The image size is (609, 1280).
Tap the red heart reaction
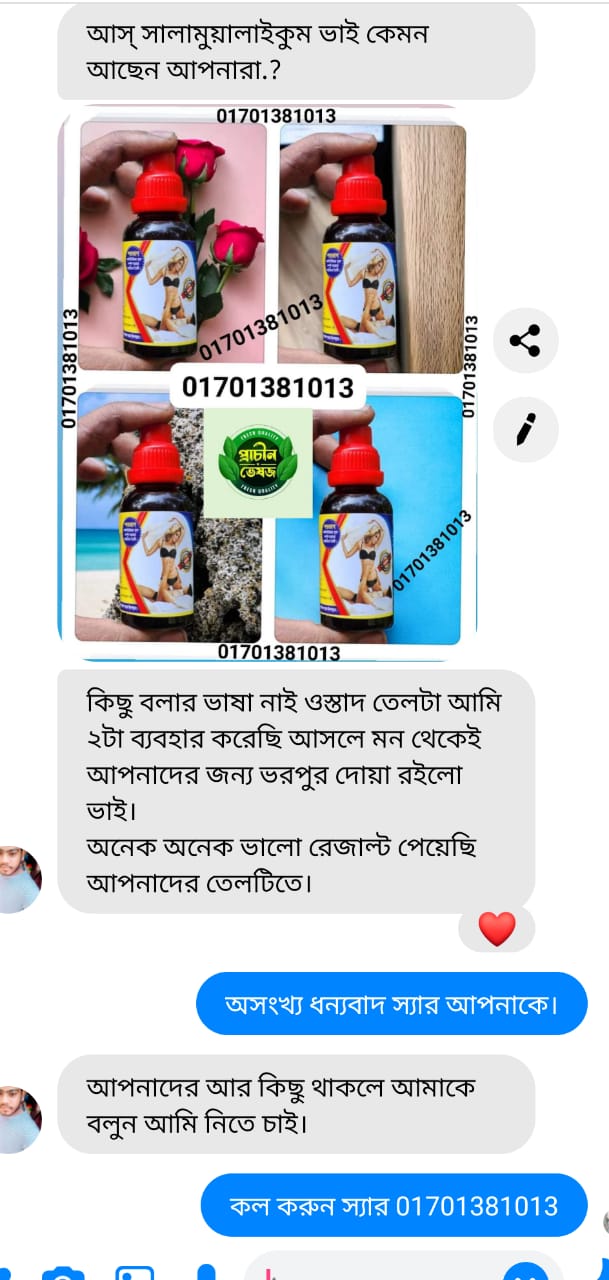pyautogui.click(x=496, y=930)
